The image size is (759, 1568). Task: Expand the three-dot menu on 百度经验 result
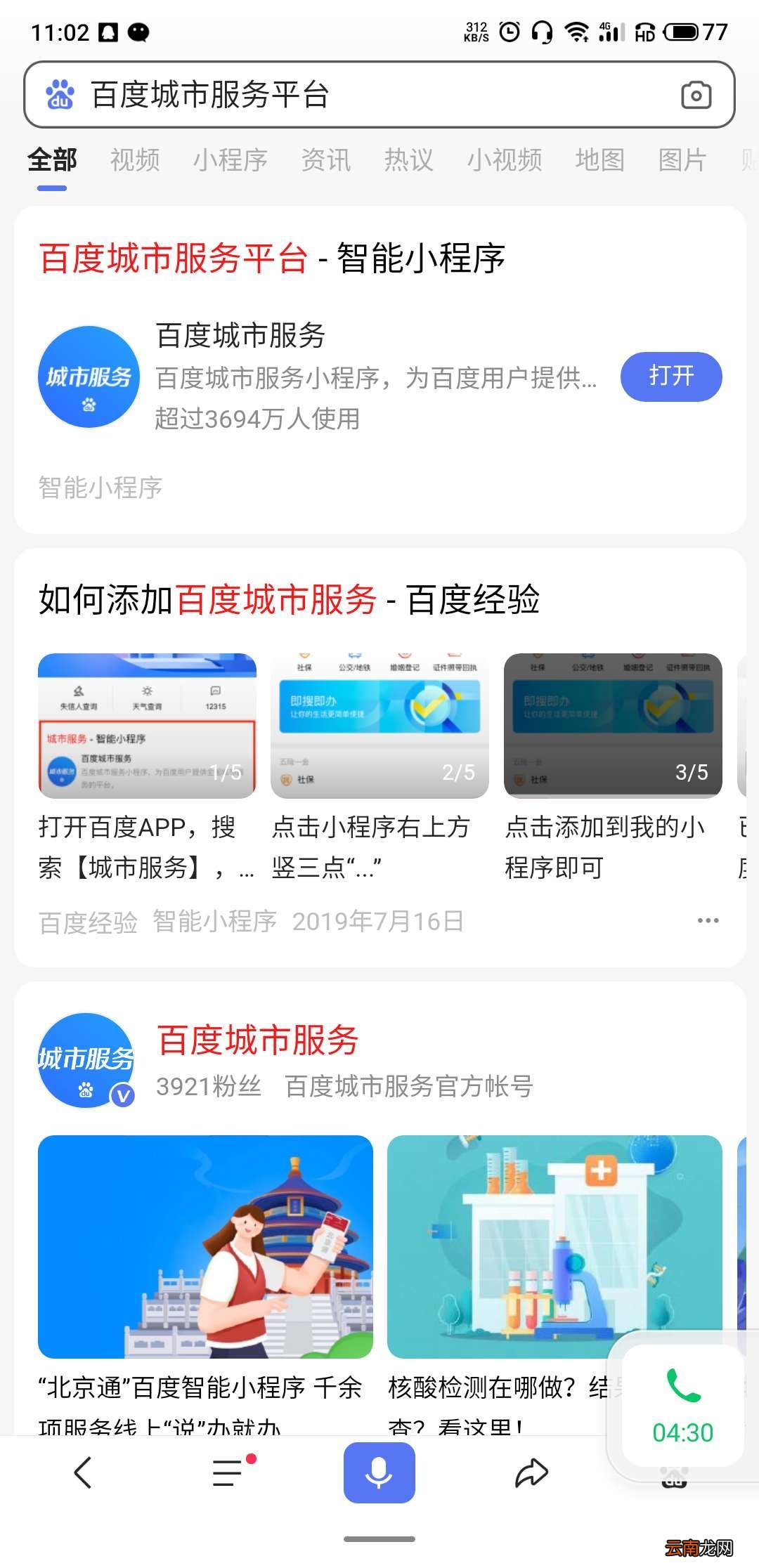pyautogui.click(x=708, y=919)
